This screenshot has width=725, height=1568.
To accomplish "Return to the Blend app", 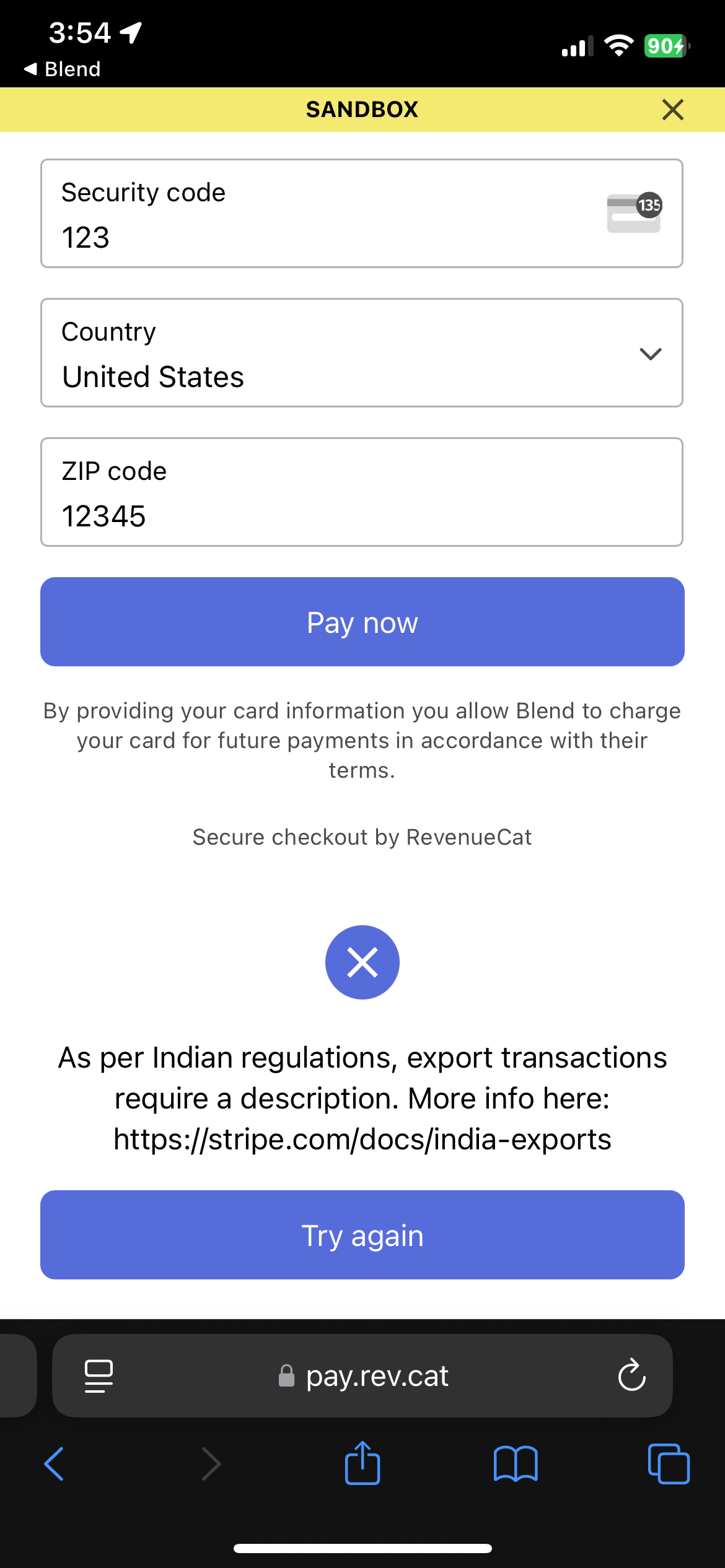I will click(x=62, y=69).
